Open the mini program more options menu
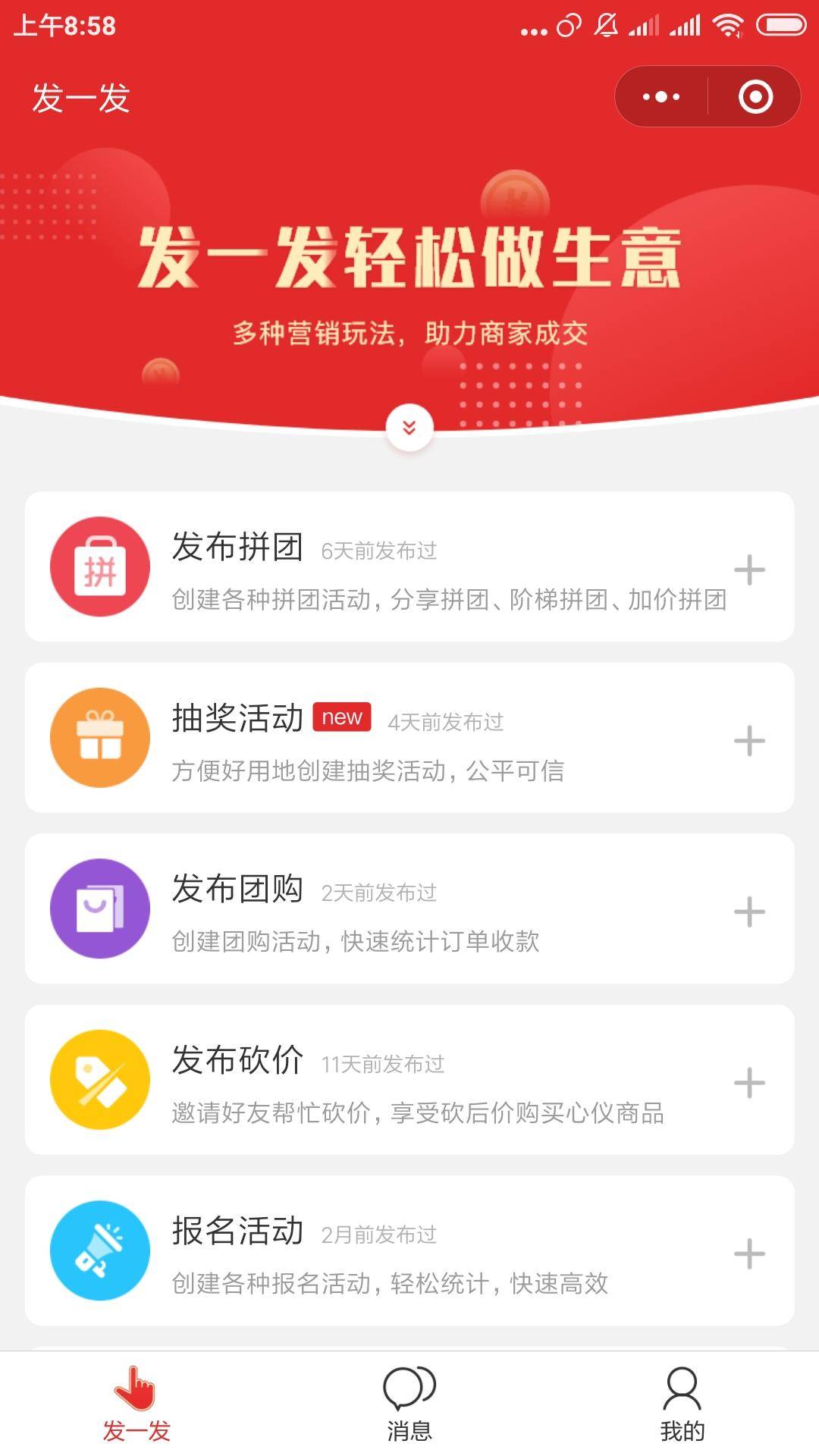This screenshot has height=1456, width=819. [x=661, y=97]
